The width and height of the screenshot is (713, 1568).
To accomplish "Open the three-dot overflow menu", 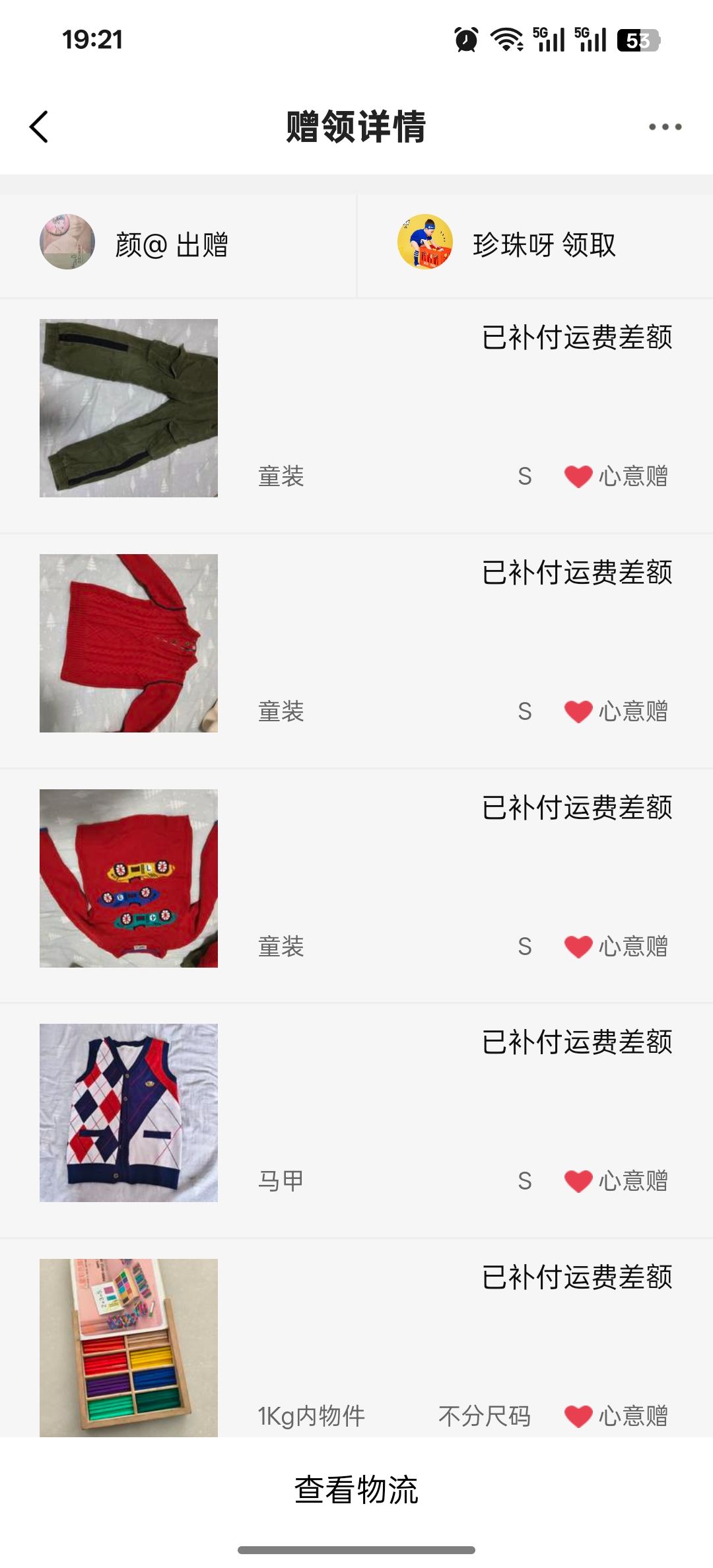I will pos(665,126).
